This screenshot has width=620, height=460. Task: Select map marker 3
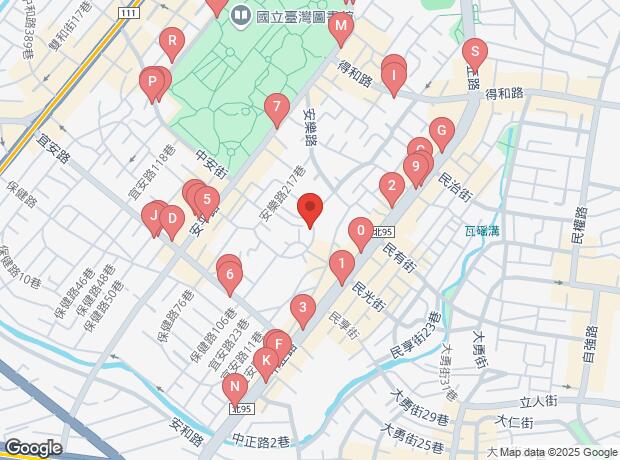pyautogui.click(x=302, y=309)
